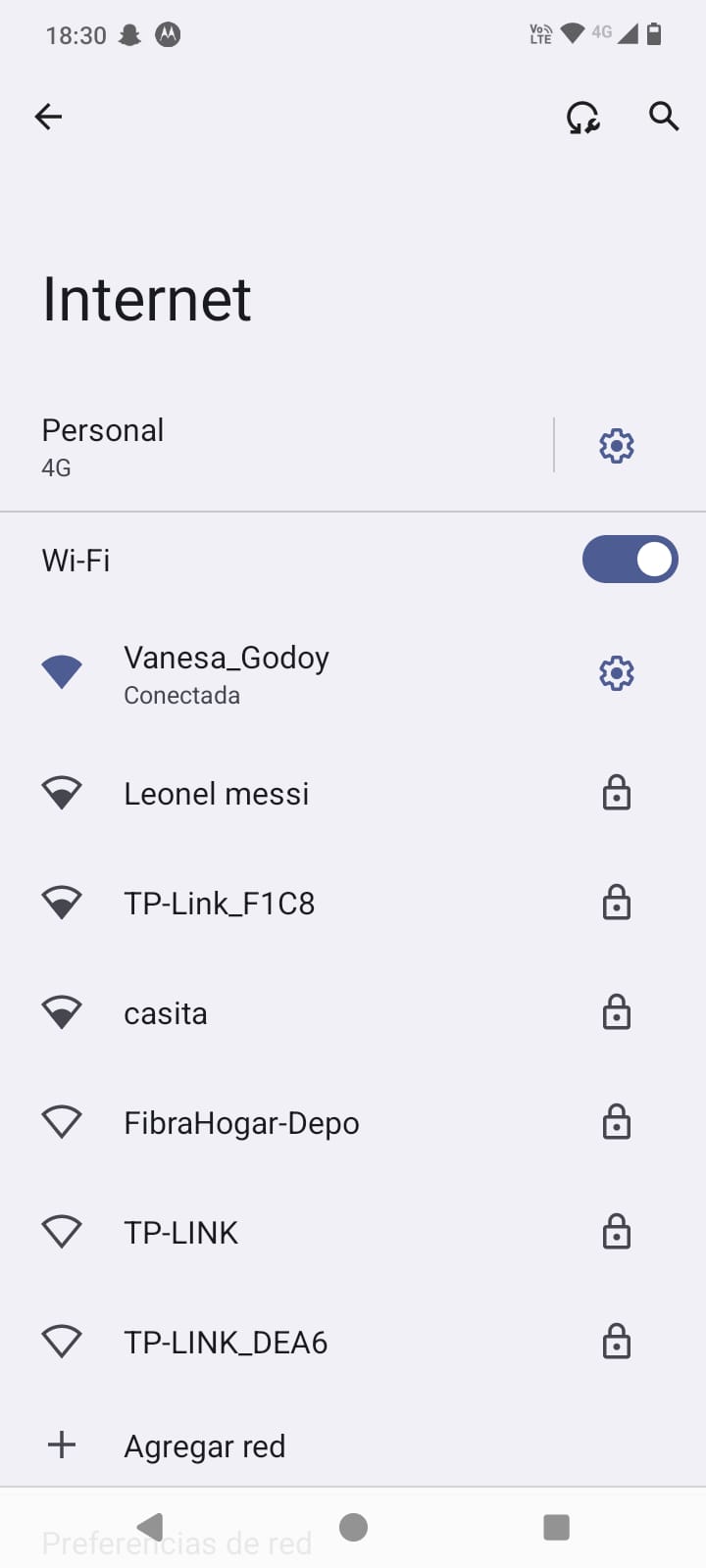
Task: Open settings gear for Personal 4G
Action: pos(617,446)
